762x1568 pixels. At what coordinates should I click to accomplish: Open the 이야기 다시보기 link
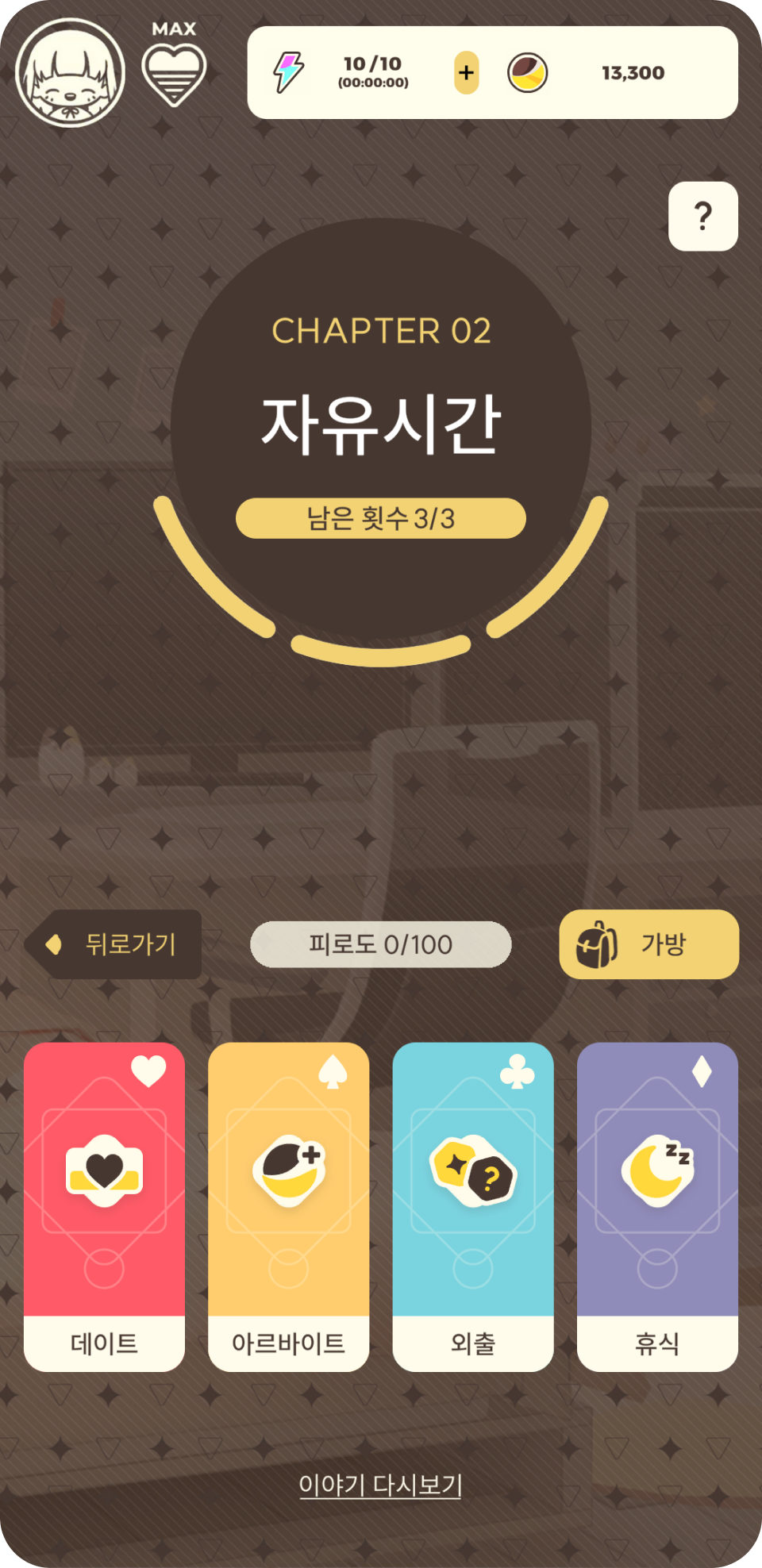click(380, 1485)
